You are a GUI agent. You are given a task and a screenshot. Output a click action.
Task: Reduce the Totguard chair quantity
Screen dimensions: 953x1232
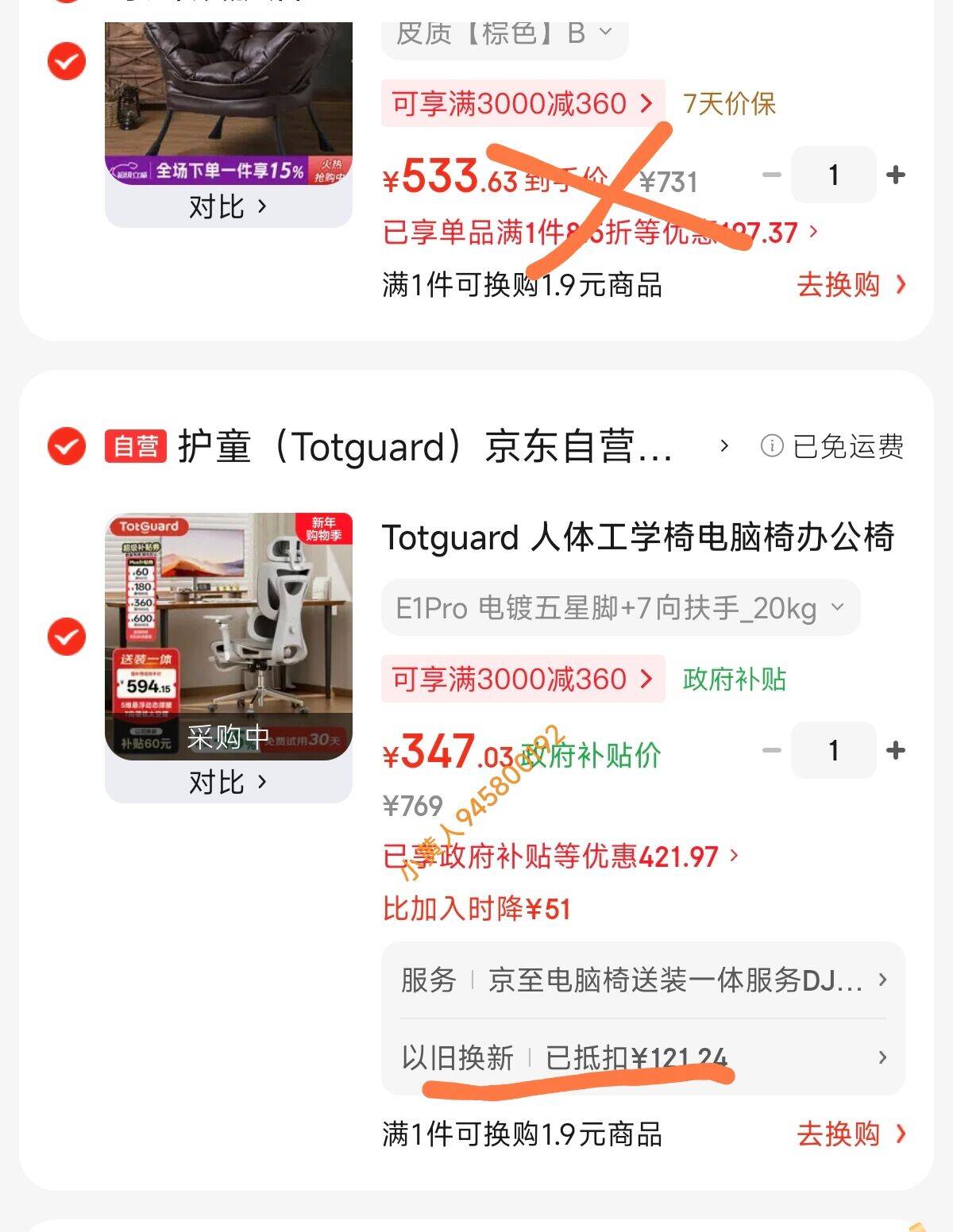pyautogui.click(x=771, y=750)
